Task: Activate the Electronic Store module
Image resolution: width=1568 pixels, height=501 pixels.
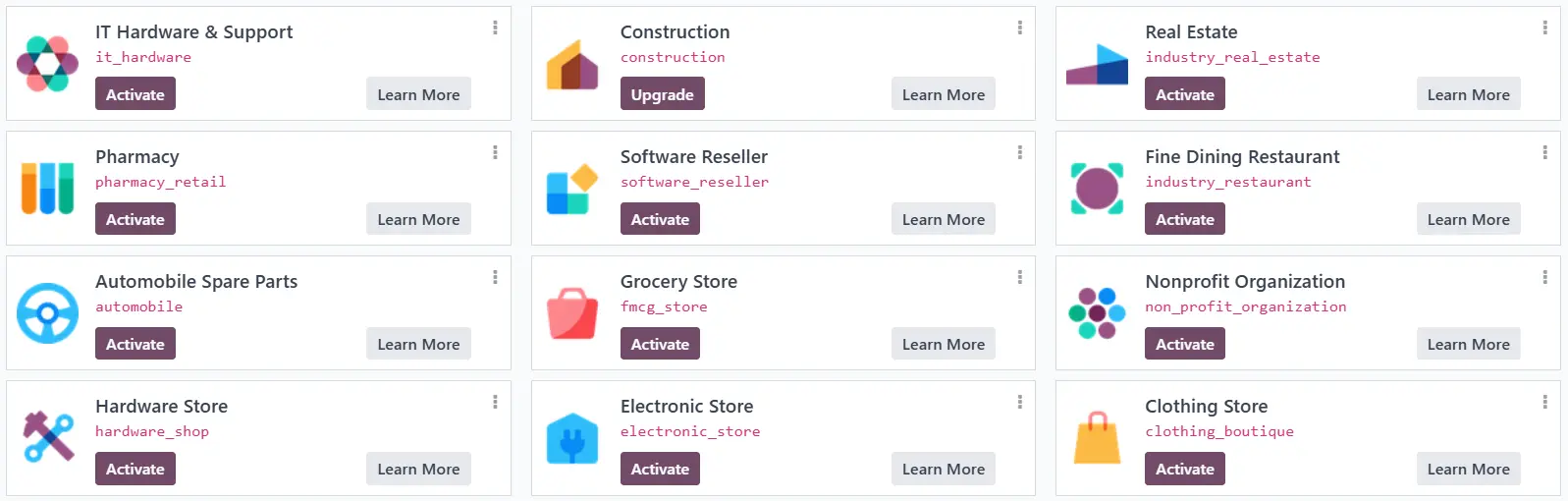Action: point(659,469)
